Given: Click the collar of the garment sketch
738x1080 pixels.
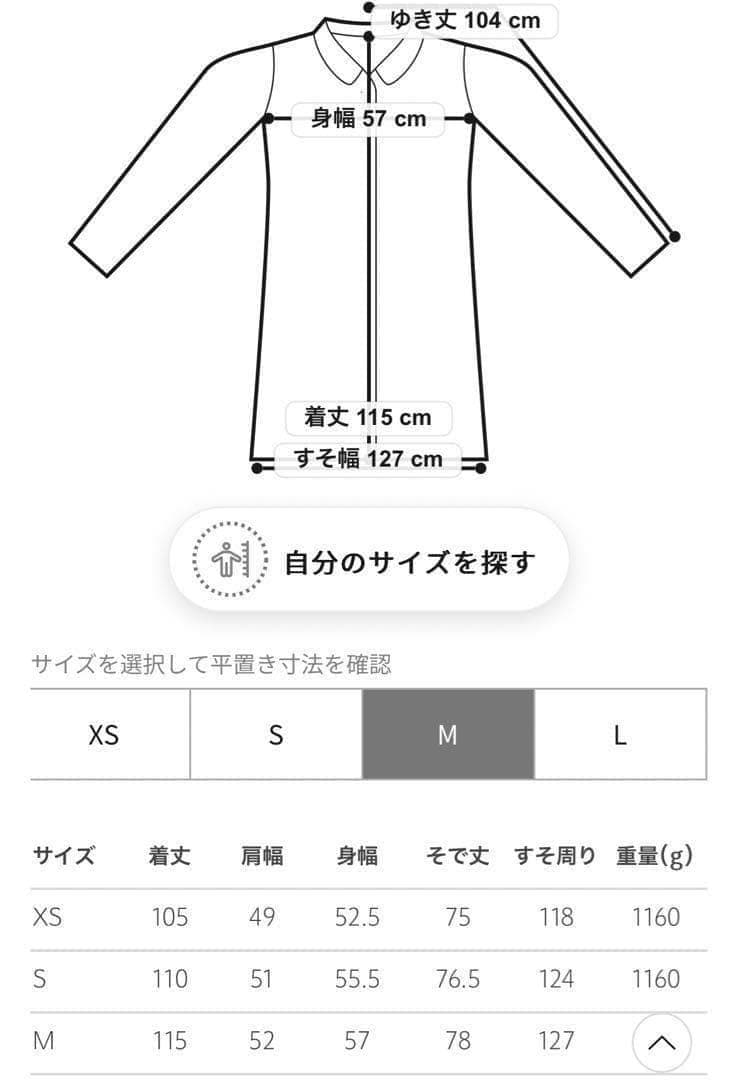Looking at the screenshot, I should pyautogui.click(x=370, y=60).
